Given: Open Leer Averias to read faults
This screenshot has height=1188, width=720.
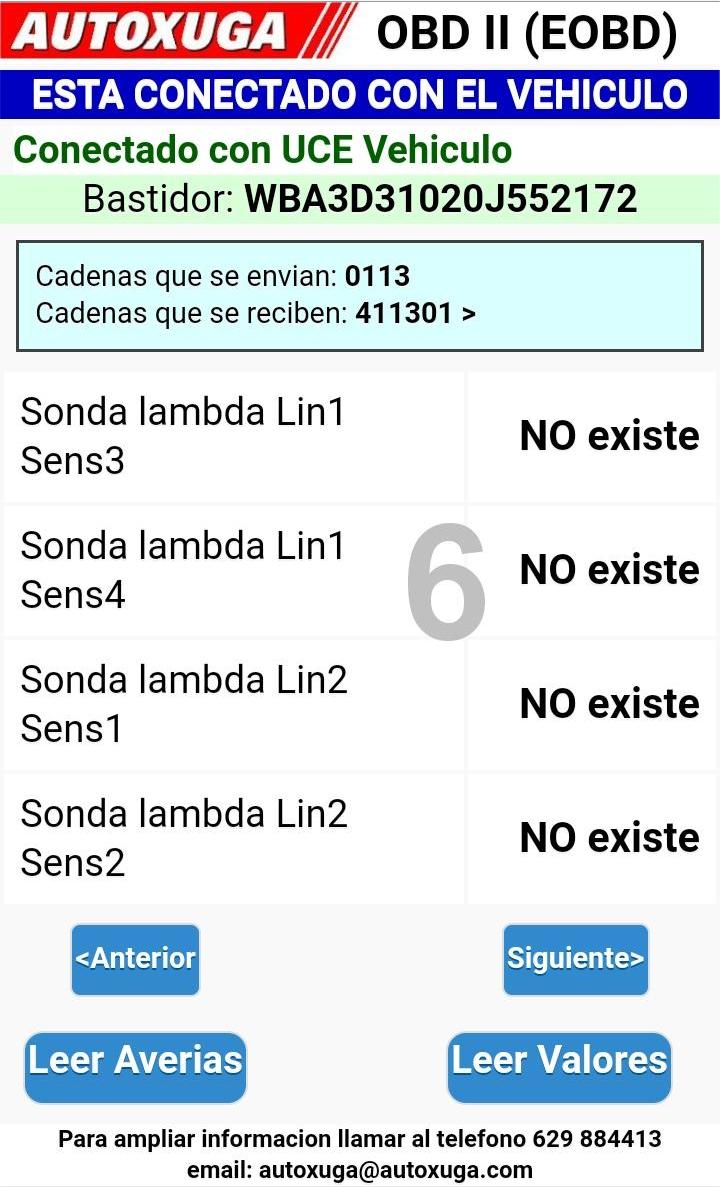Looking at the screenshot, I should click(135, 1067).
